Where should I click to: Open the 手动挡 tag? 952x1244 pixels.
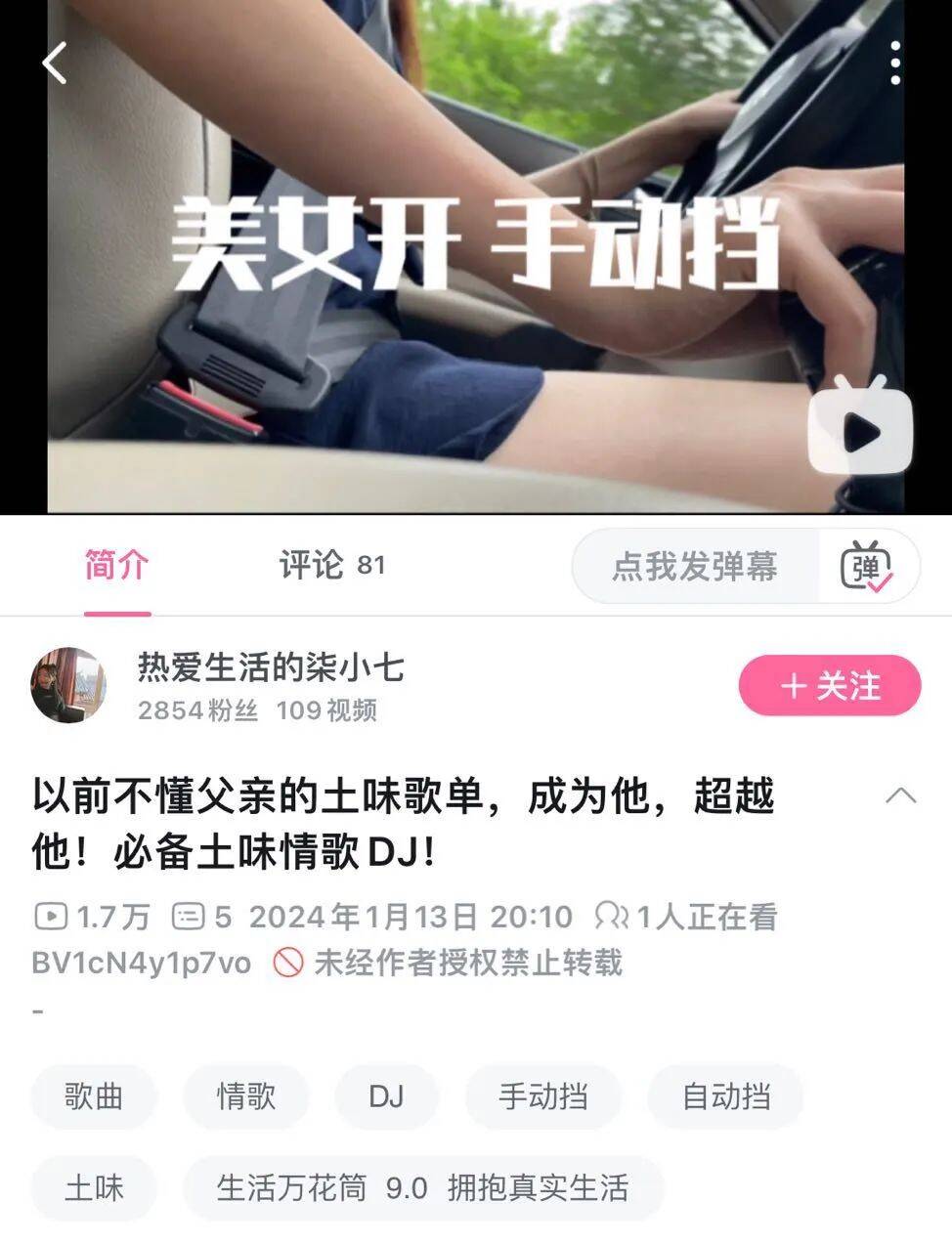tap(542, 1096)
